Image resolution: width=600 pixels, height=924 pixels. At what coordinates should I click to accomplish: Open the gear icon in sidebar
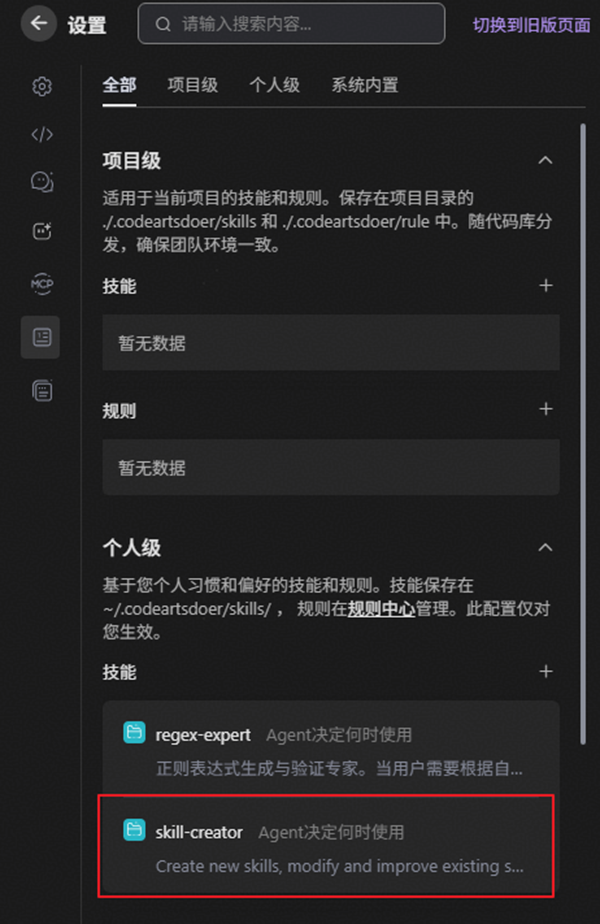click(x=41, y=87)
